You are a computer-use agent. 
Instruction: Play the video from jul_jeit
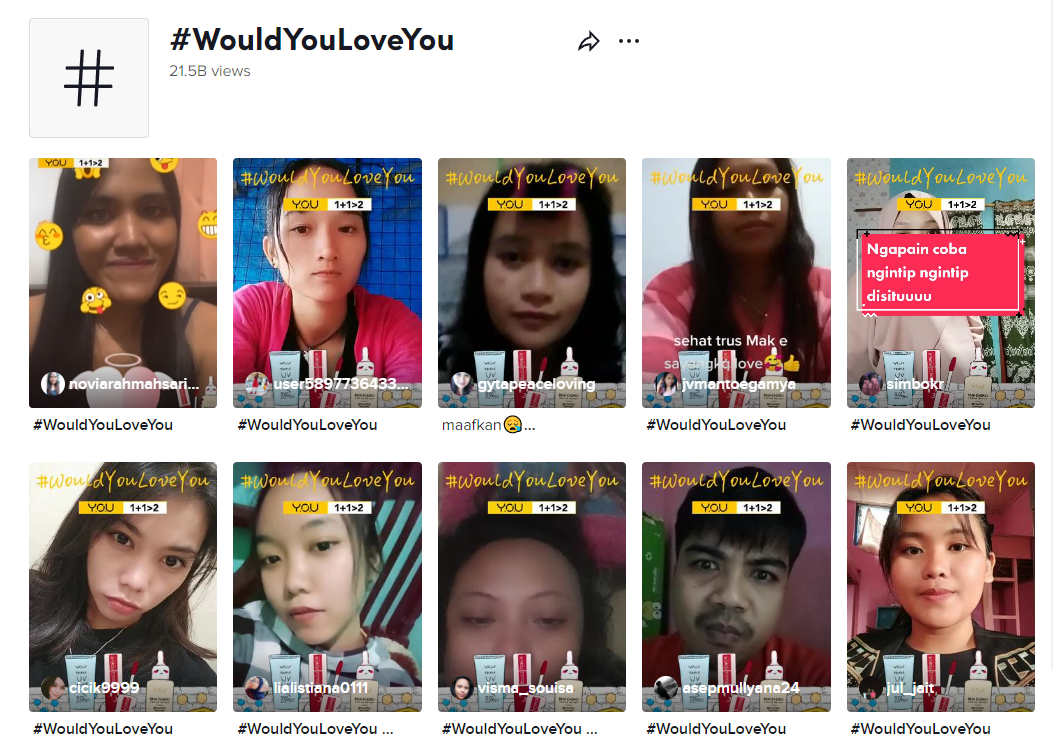[x=940, y=586]
